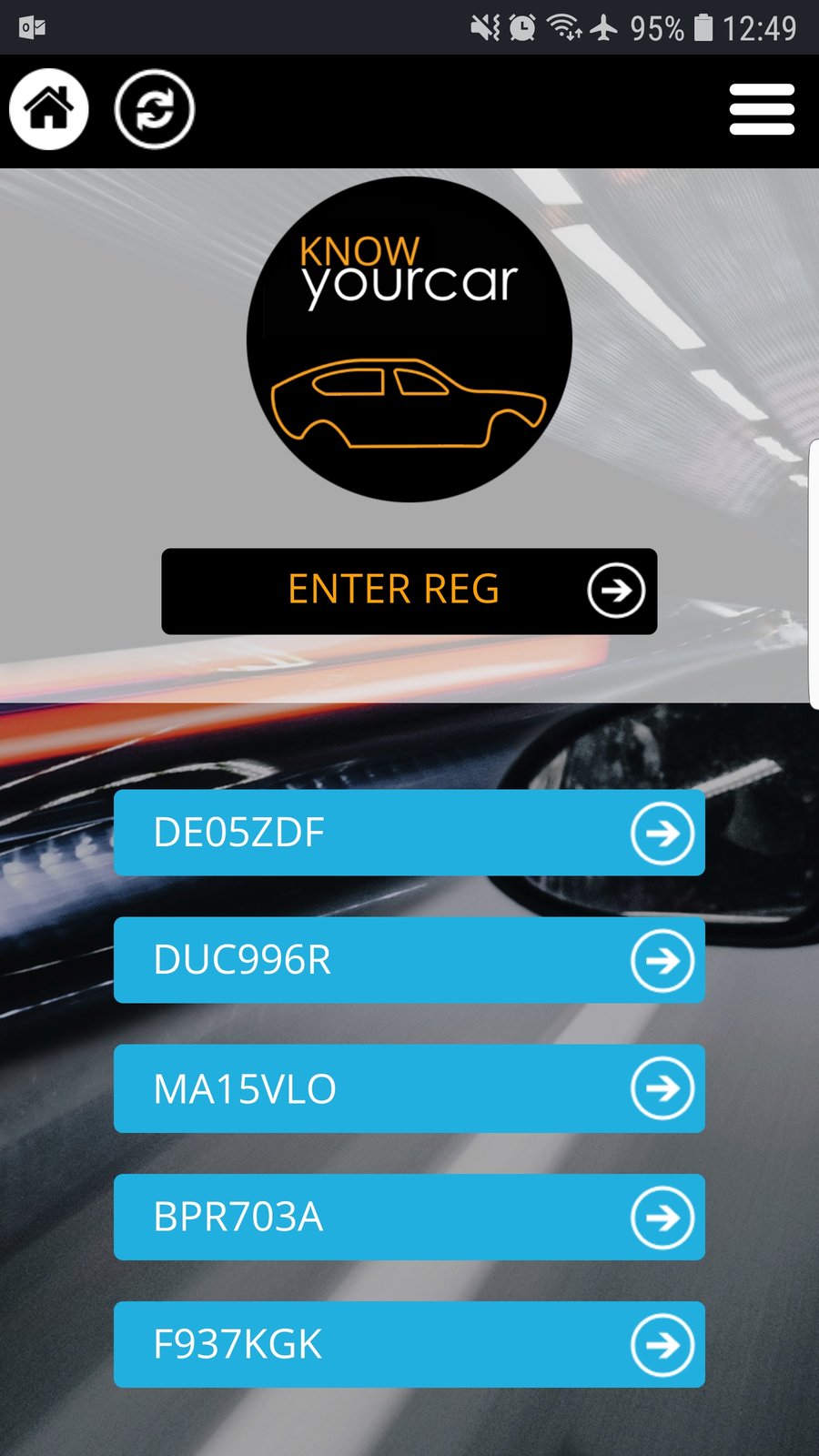Tap the refresh icon

coord(155,109)
